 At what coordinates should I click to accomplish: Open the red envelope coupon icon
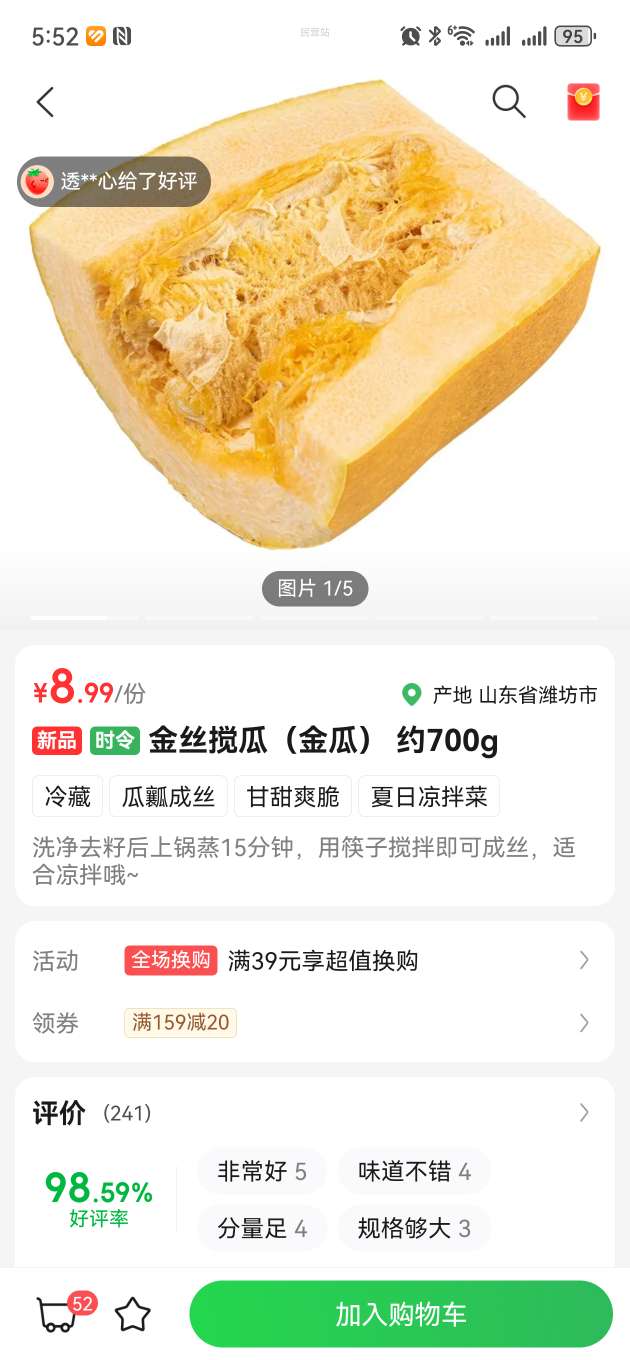pyautogui.click(x=583, y=102)
